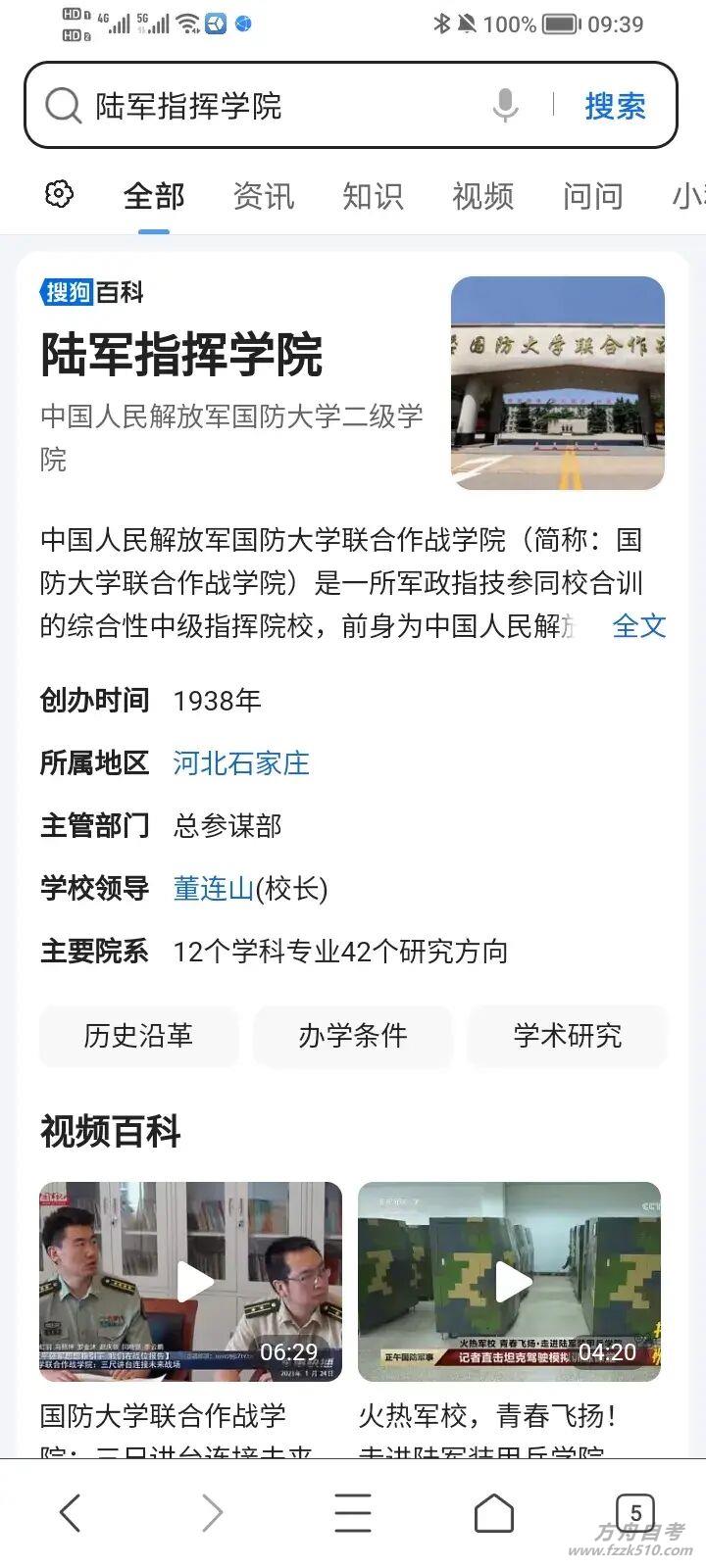Screen dimensions: 706x1568
Task: Select the 学术研究 chip
Action: (x=568, y=1036)
